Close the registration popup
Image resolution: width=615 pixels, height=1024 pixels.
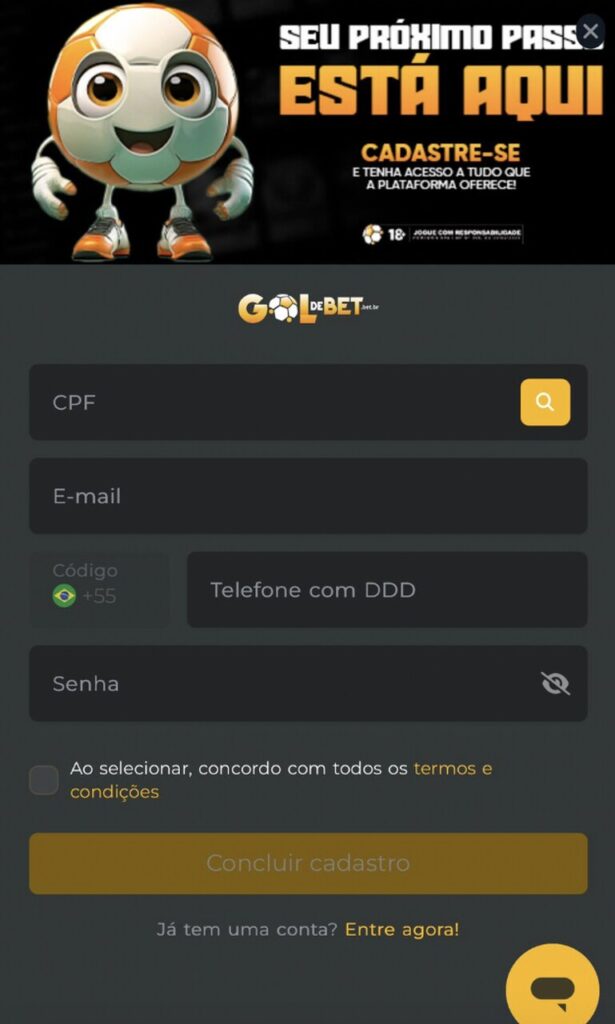point(590,31)
